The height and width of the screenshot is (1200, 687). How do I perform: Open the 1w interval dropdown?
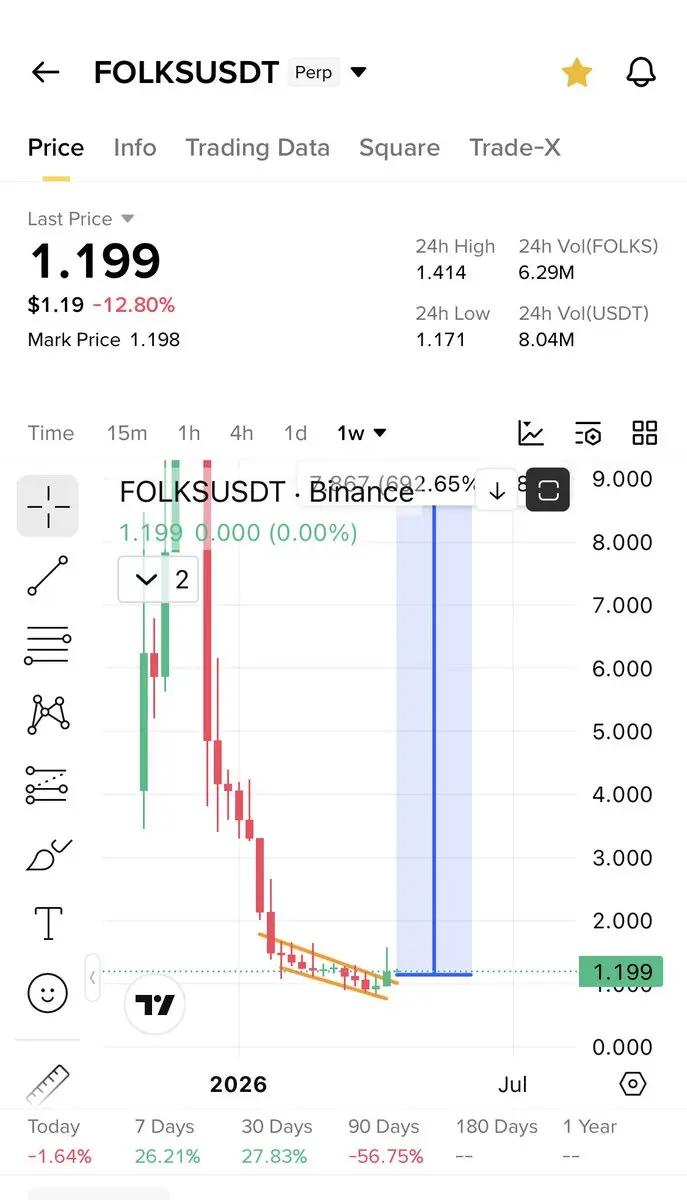point(361,433)
